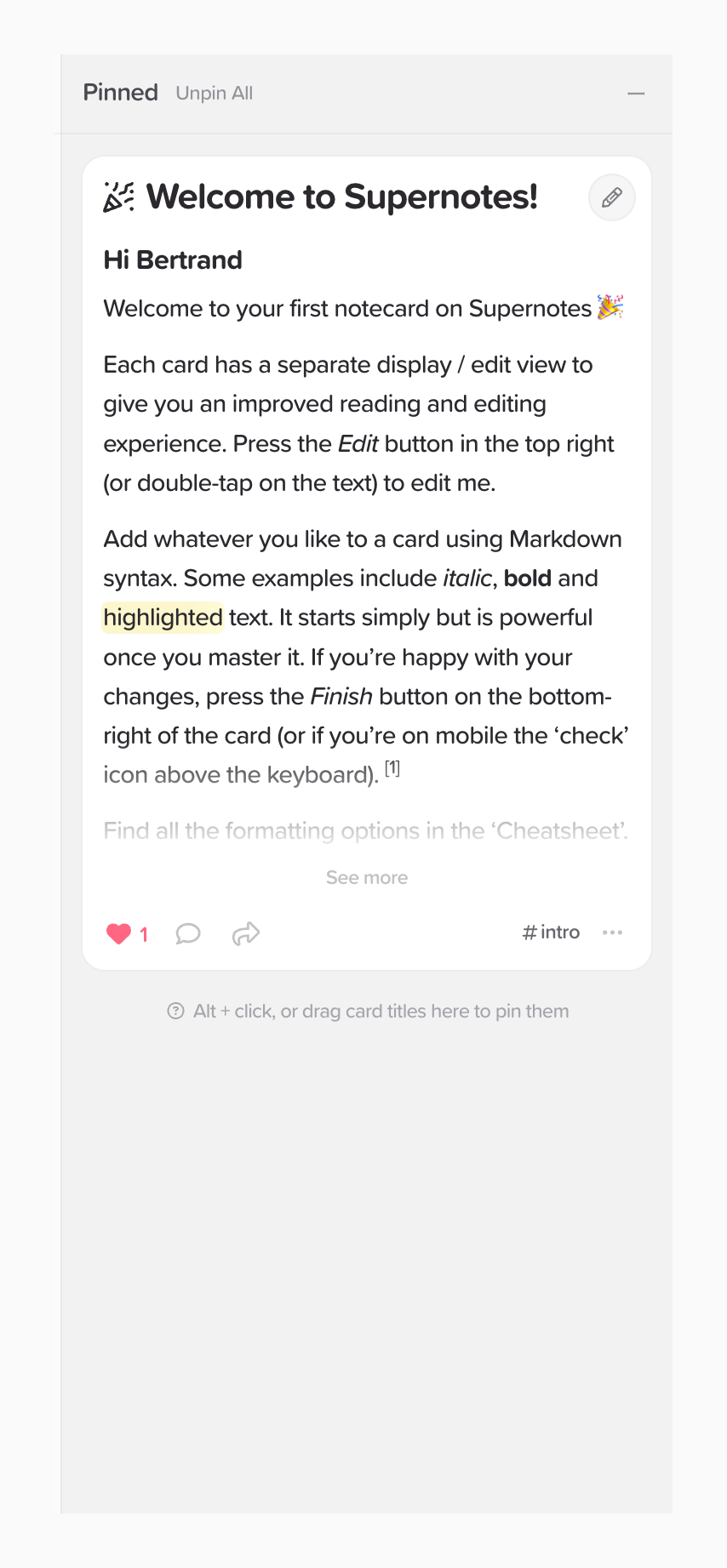727x1568 pixels.
Task: Collapse the Pinned panel
Action: (x=635, y=93)
